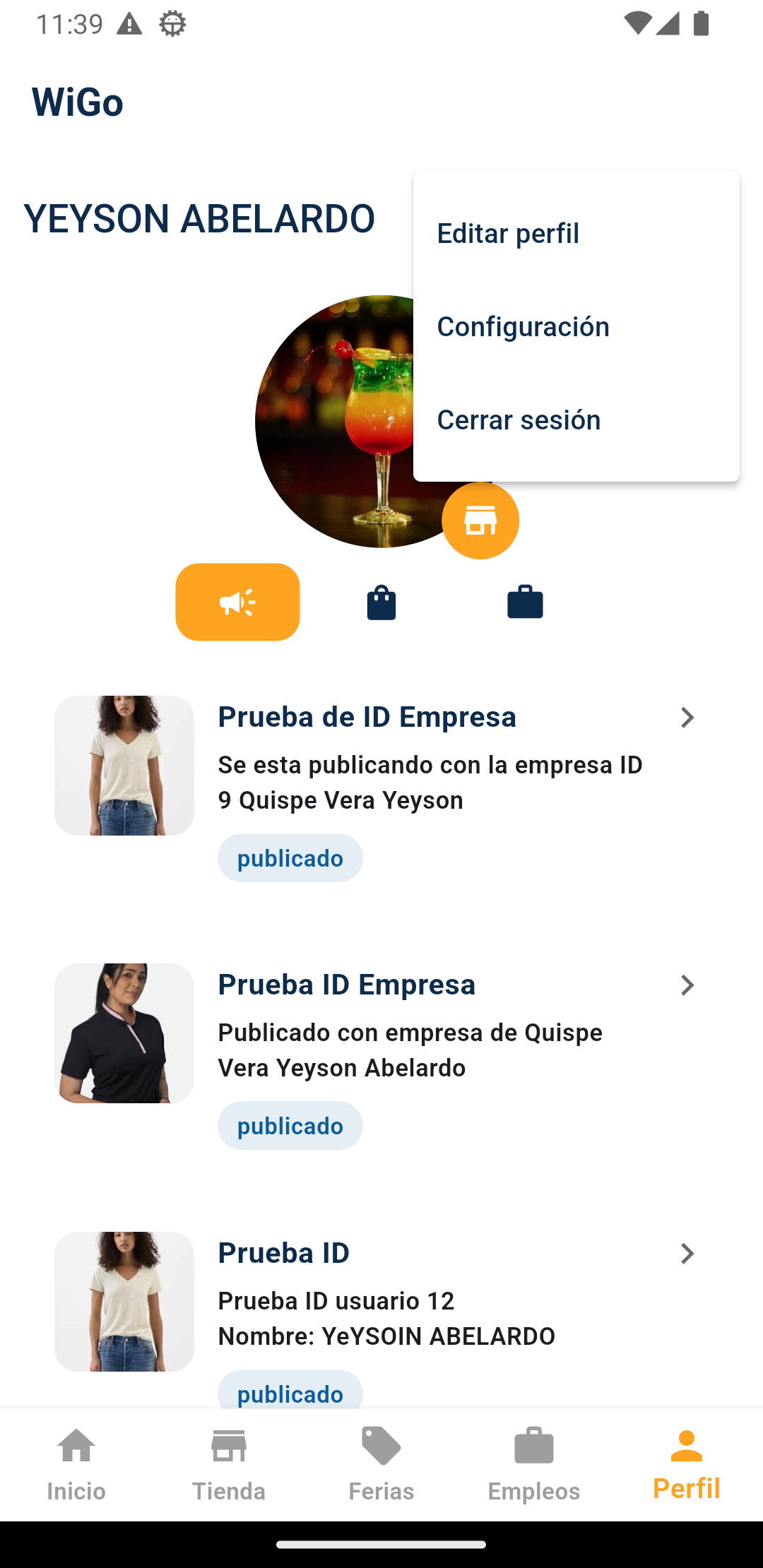Select the briefcase tab
The image size is (763, 1568).
point(525,601)
